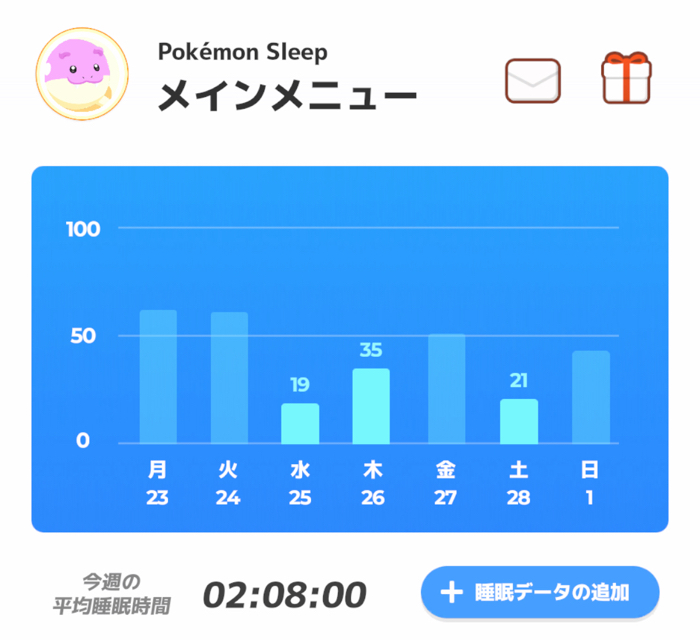The width and height of the screenshot is (700, 640).
Task: Select the 水 25 bar in the chart
Action: tap(300, 423)
